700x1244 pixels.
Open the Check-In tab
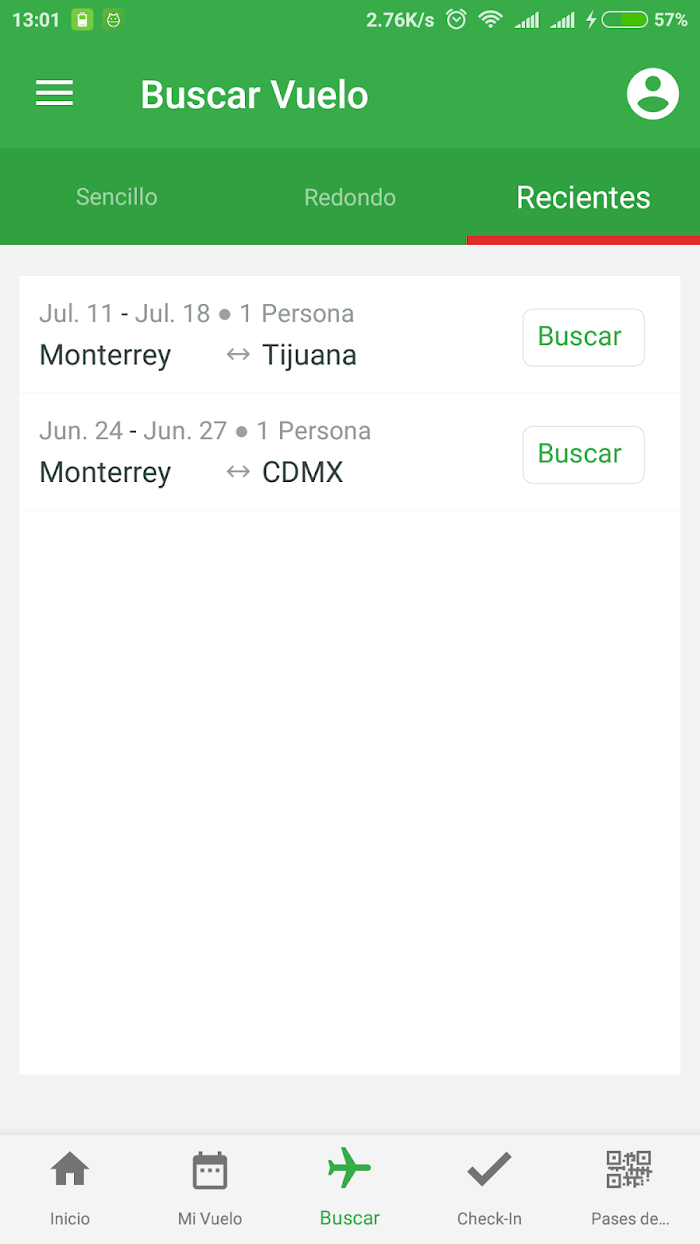[x=490, y=1188]
